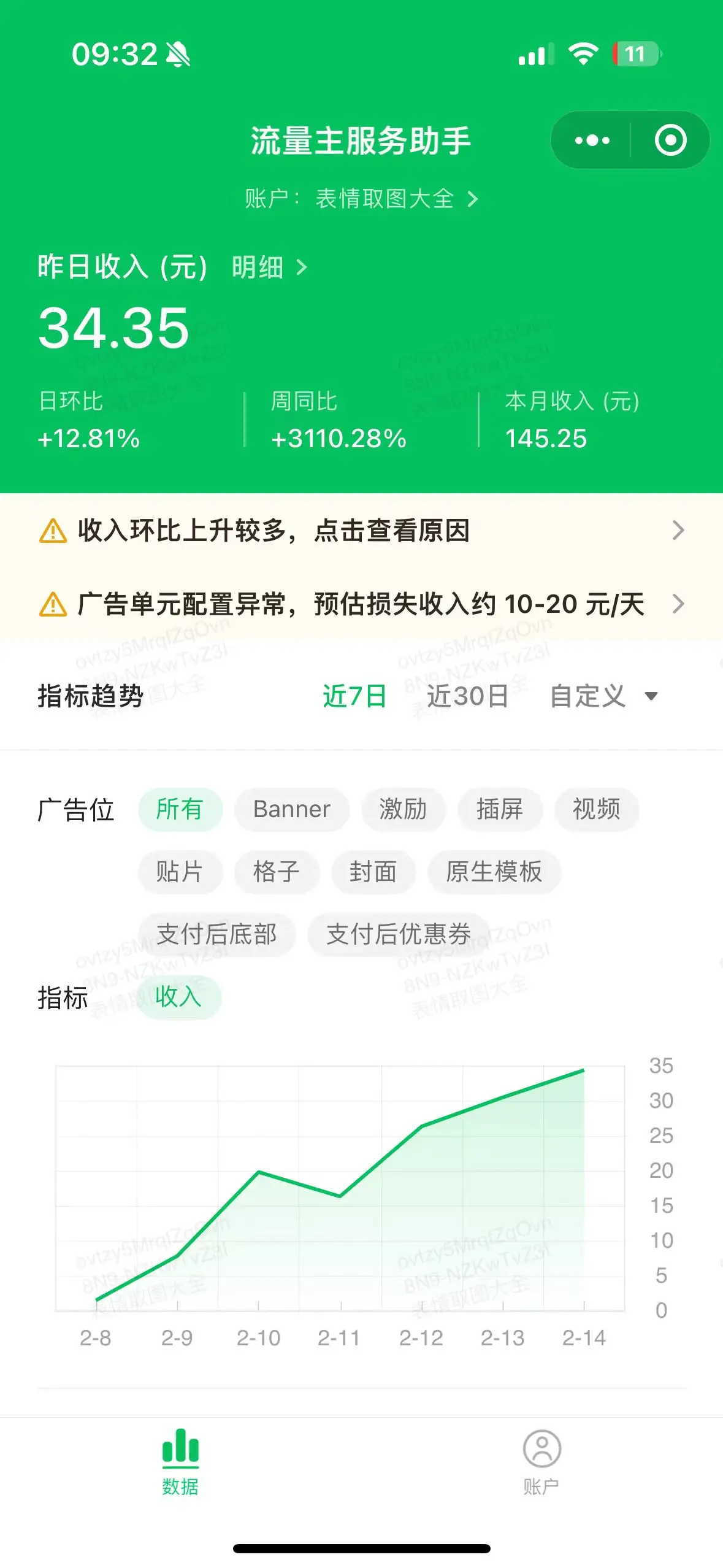This screenshot has height=1568, width=723.
Task: Switch trend range to 近30日
Action: tap(467, 696)
